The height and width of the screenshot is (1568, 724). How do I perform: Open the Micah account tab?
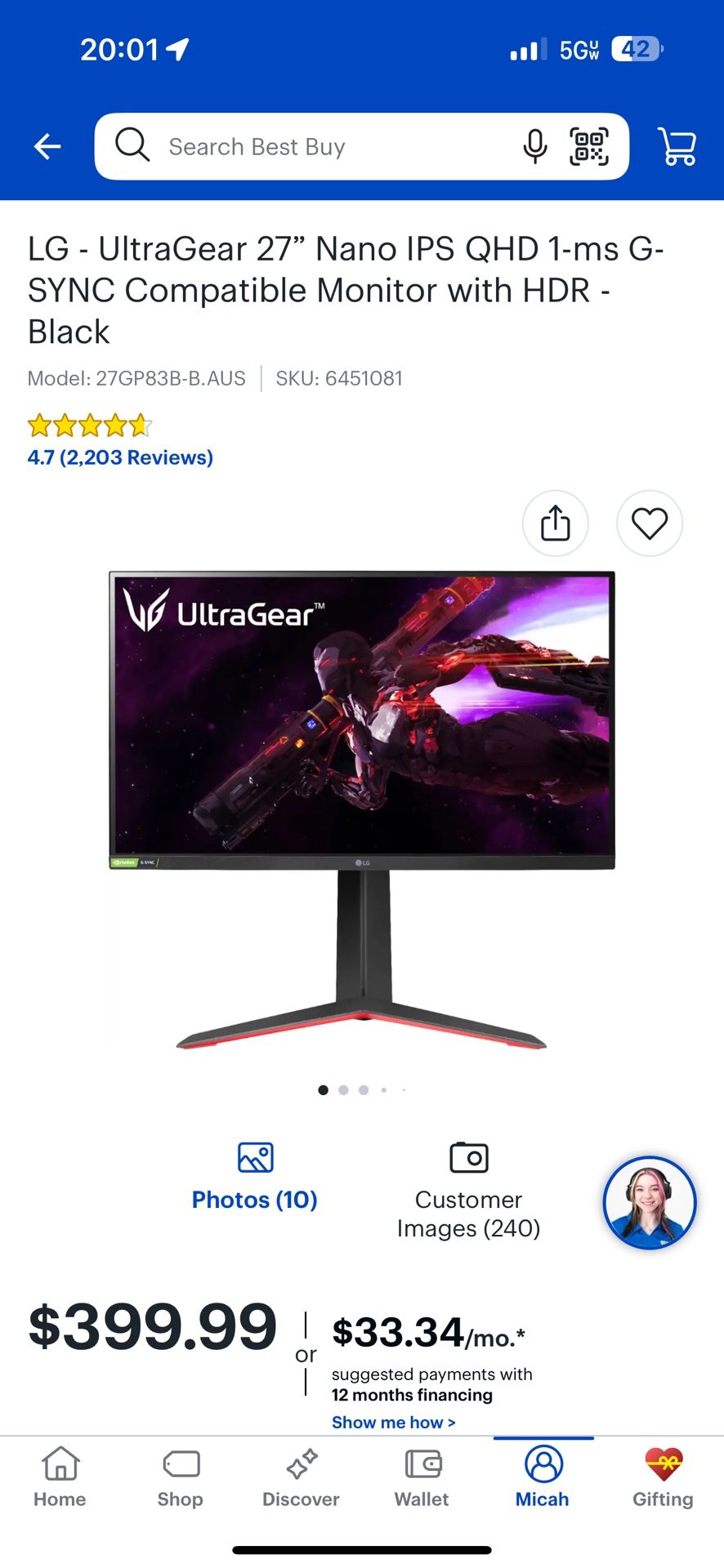pyautogui.click(x=543, y=1477)
